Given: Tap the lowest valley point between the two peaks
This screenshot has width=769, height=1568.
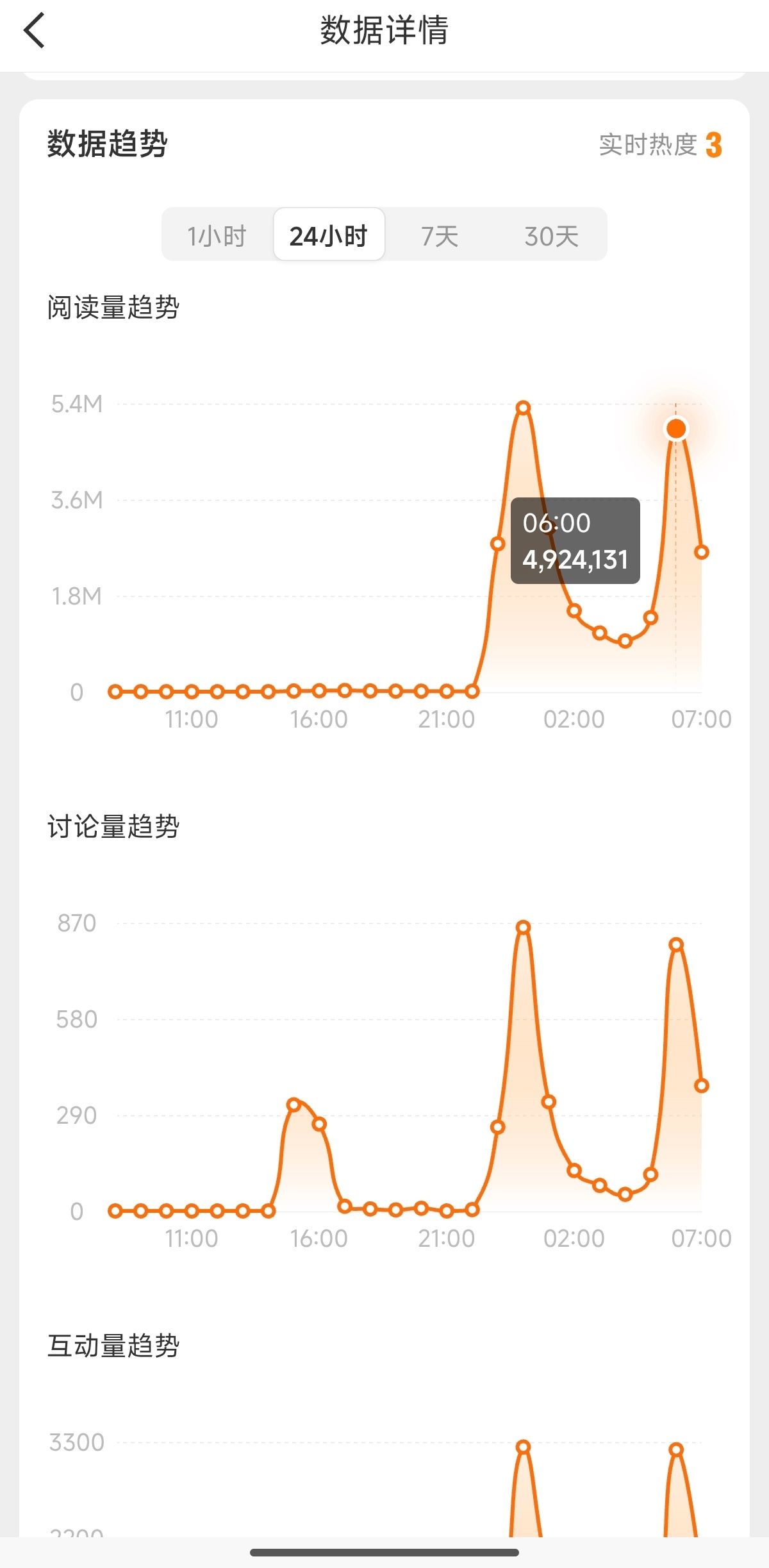Looking at the screenshot, I should coord(625,640).
